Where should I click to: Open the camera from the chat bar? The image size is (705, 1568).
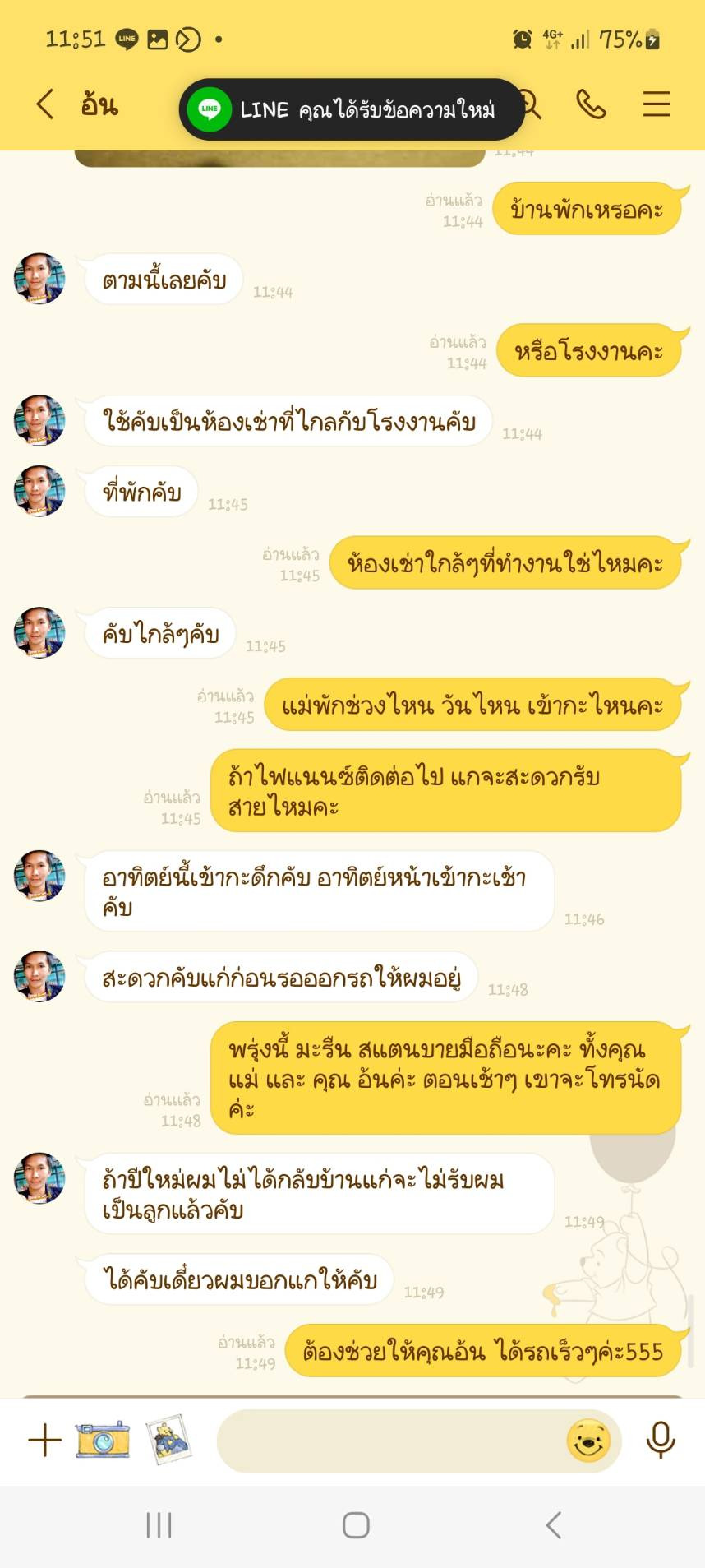(103, 1440)
